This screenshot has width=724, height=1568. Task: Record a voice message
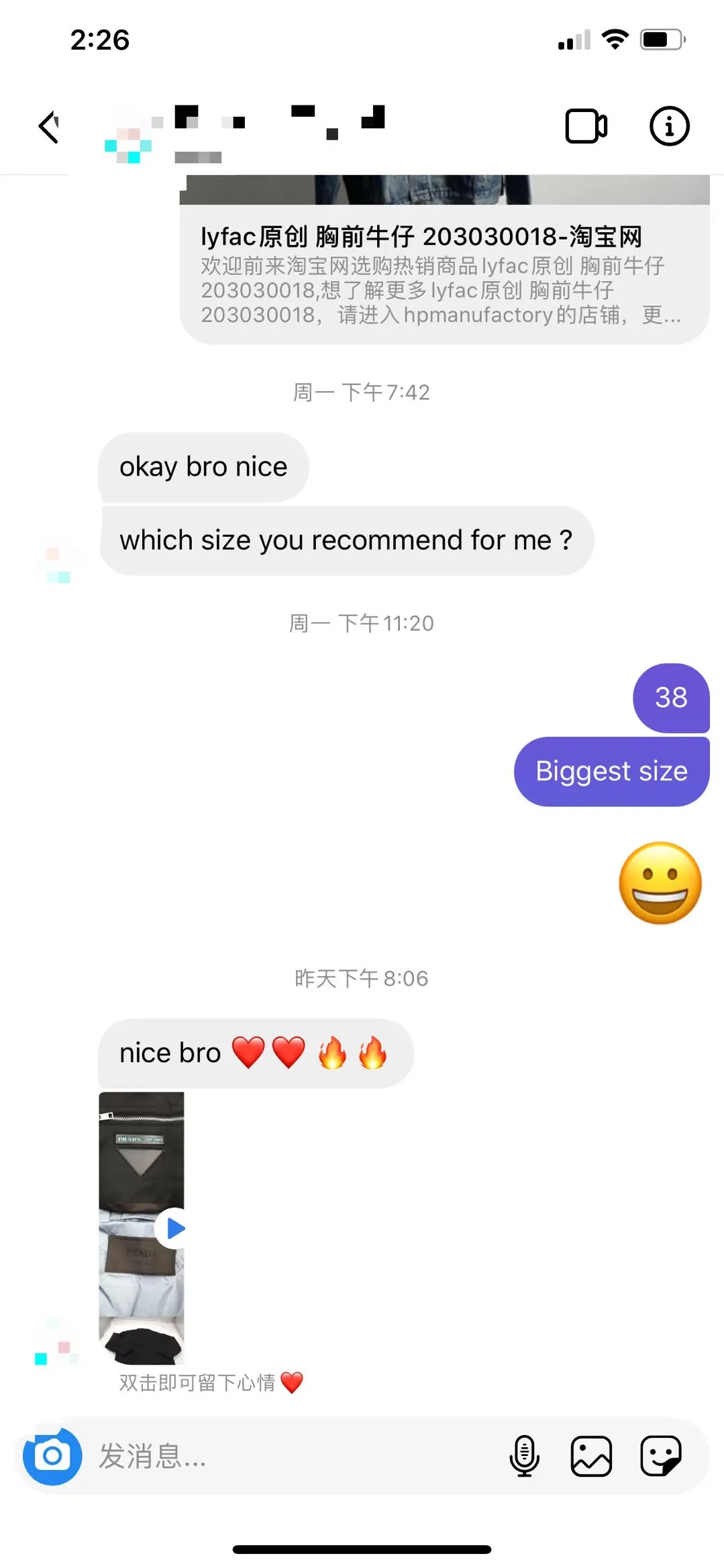[x=524, y=1456]
